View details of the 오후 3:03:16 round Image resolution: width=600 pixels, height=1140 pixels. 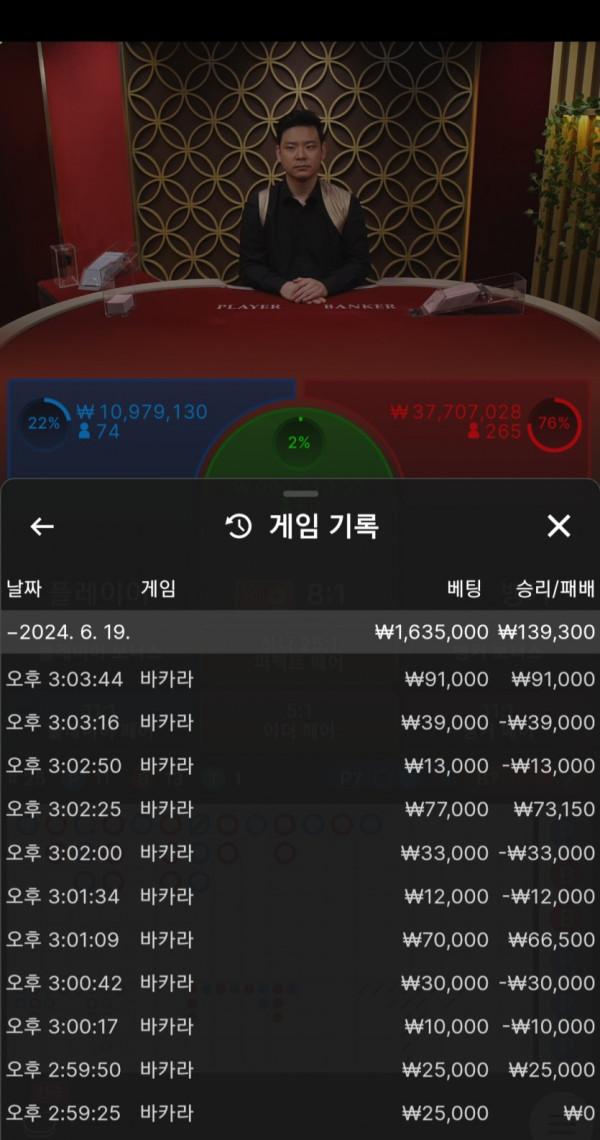300,723
